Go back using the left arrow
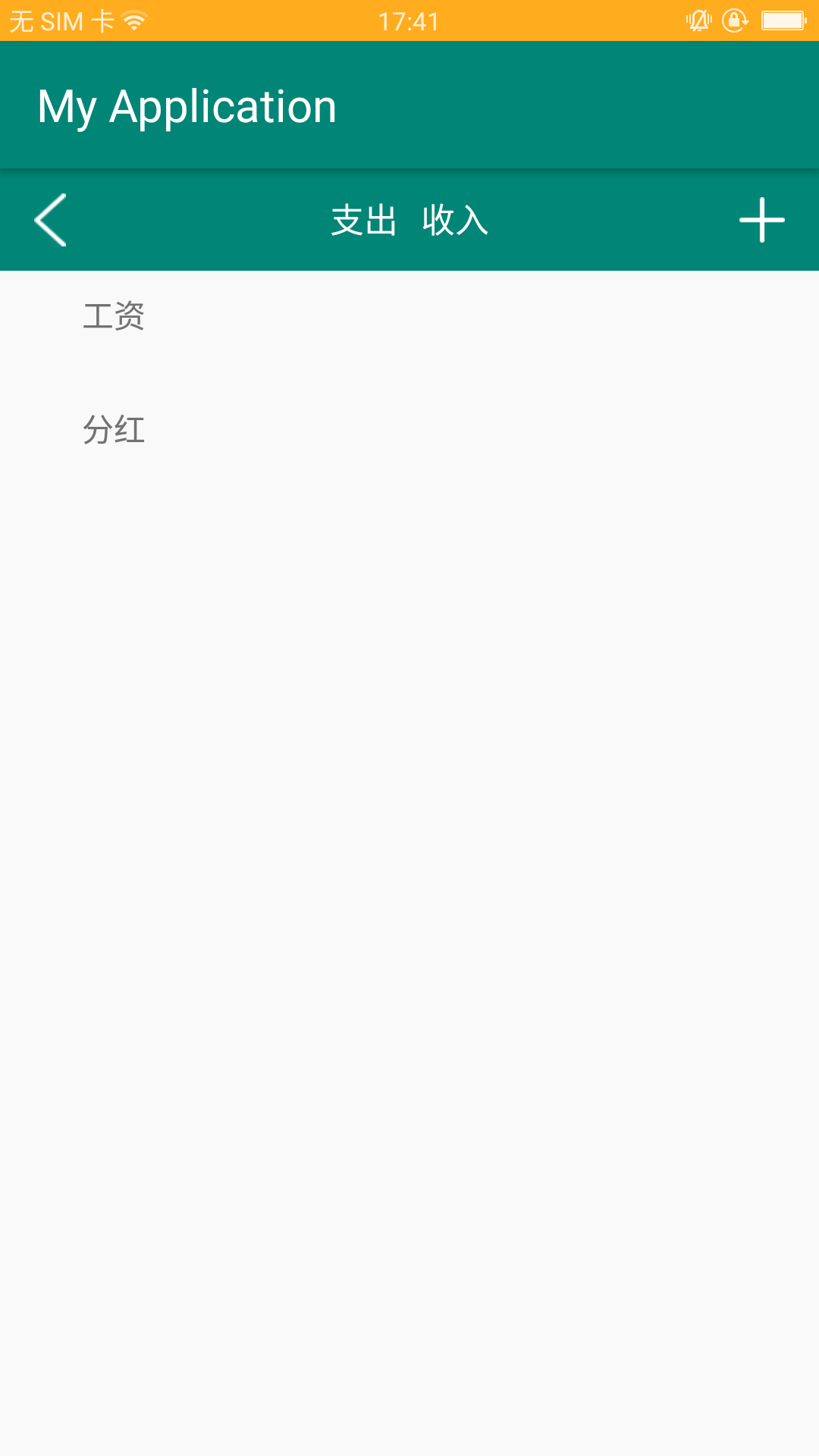The height and width of the screenshot is (1456, 819). point(51,220)
